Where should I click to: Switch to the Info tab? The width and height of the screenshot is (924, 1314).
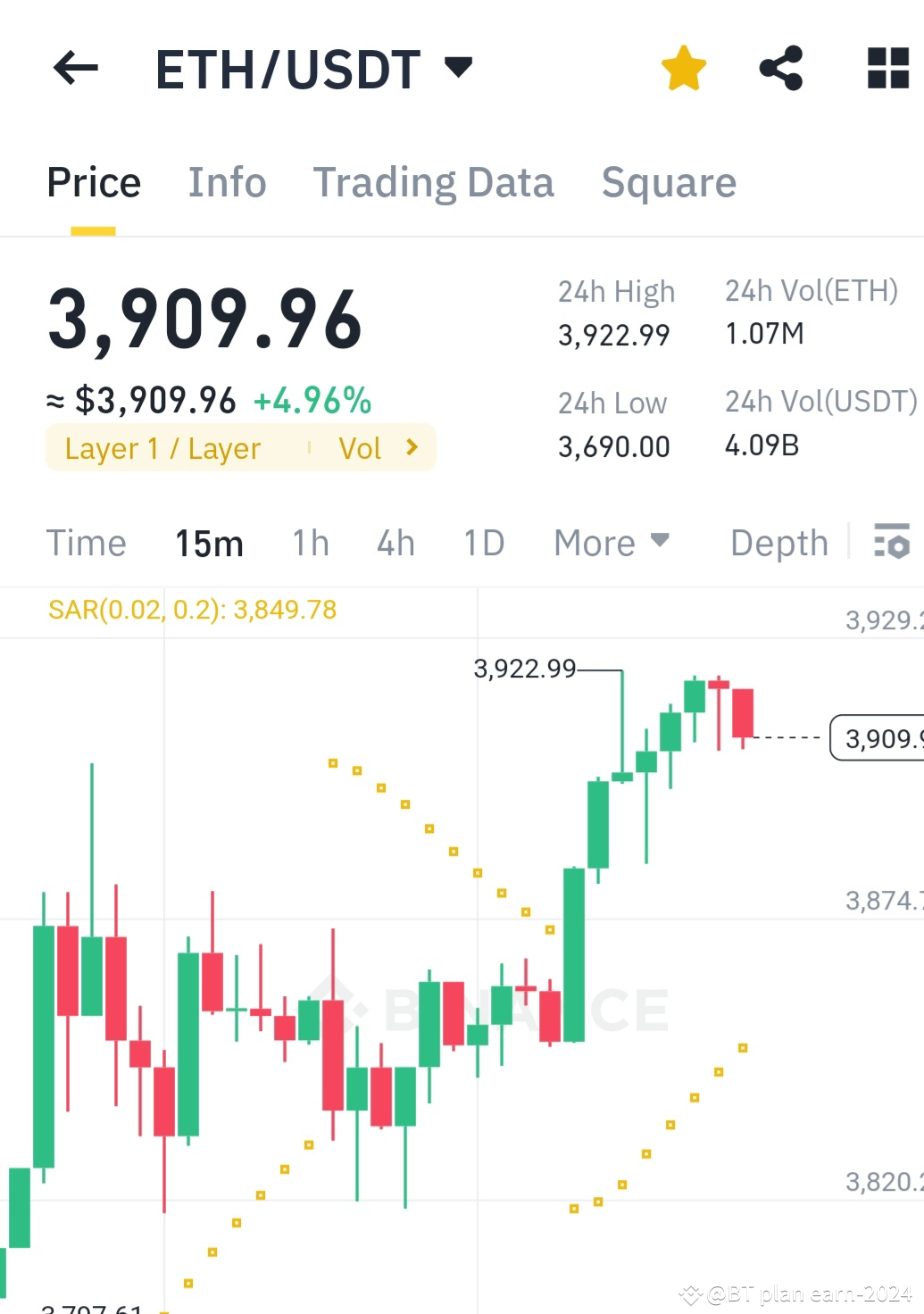coord(227,182)
